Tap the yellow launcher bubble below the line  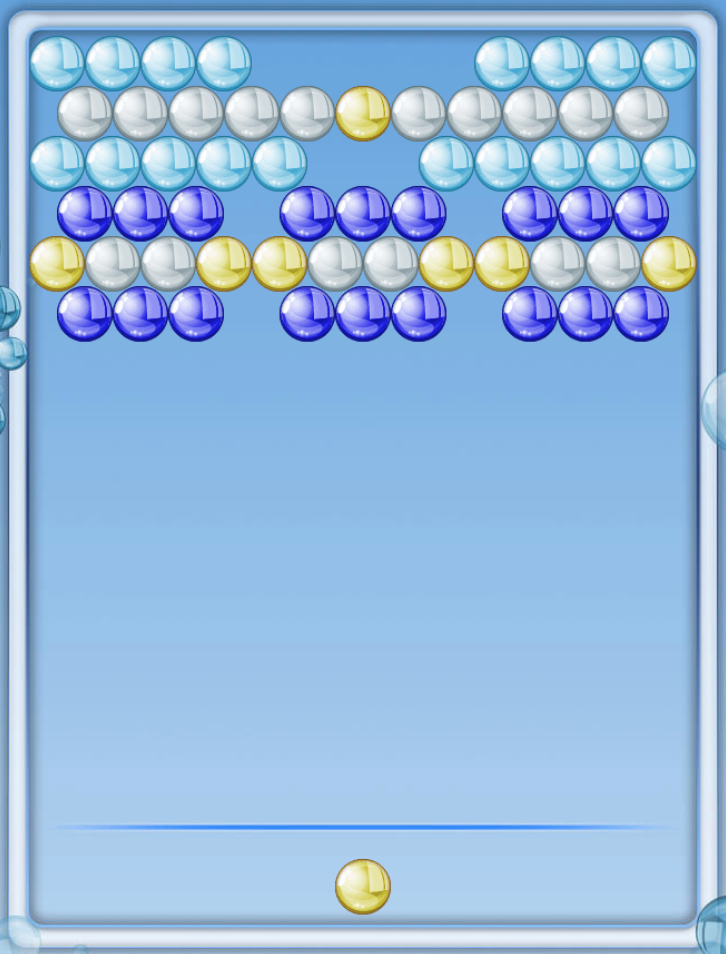363,886
